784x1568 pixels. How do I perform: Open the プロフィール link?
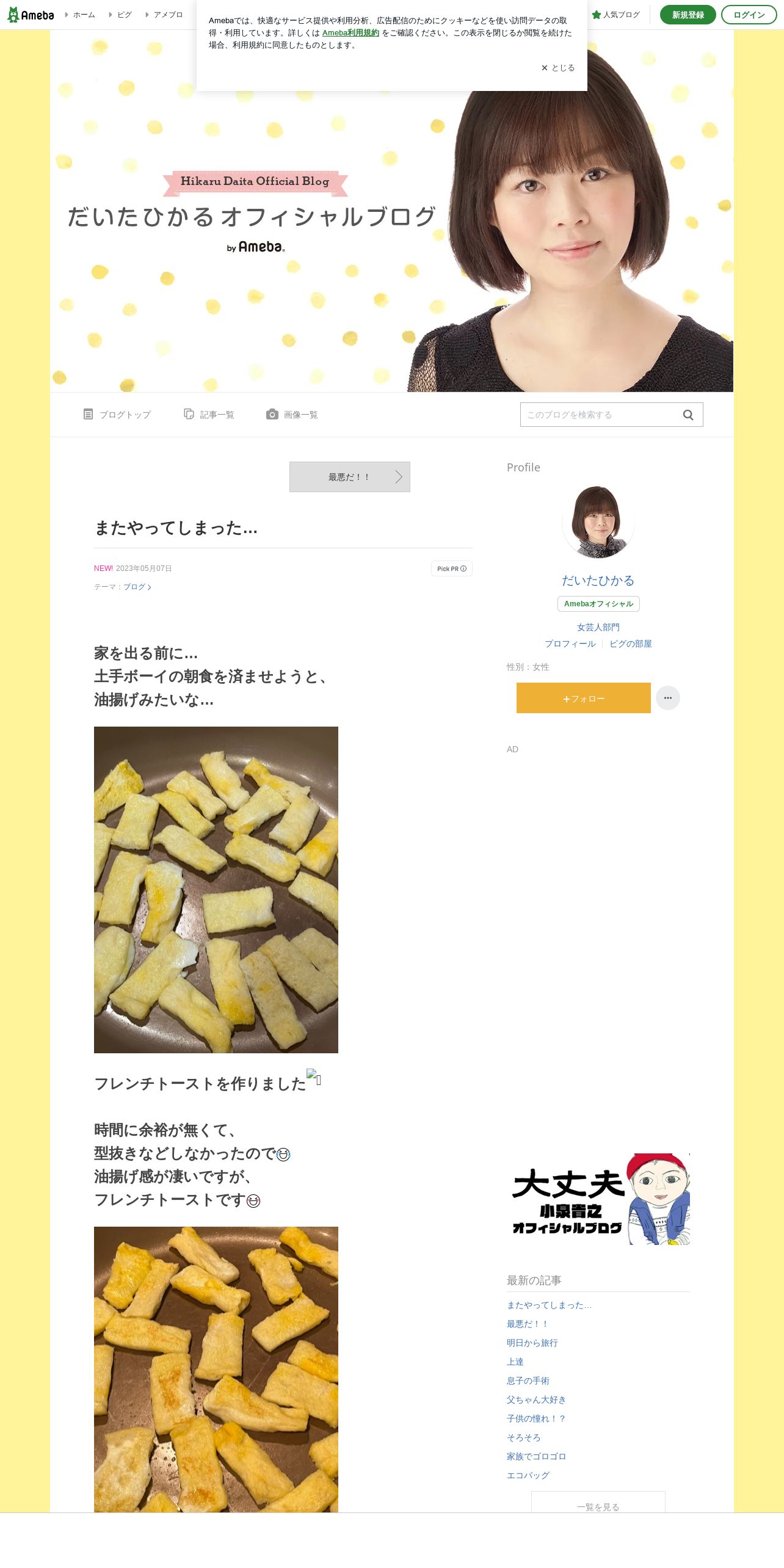[x=570, y=644]
